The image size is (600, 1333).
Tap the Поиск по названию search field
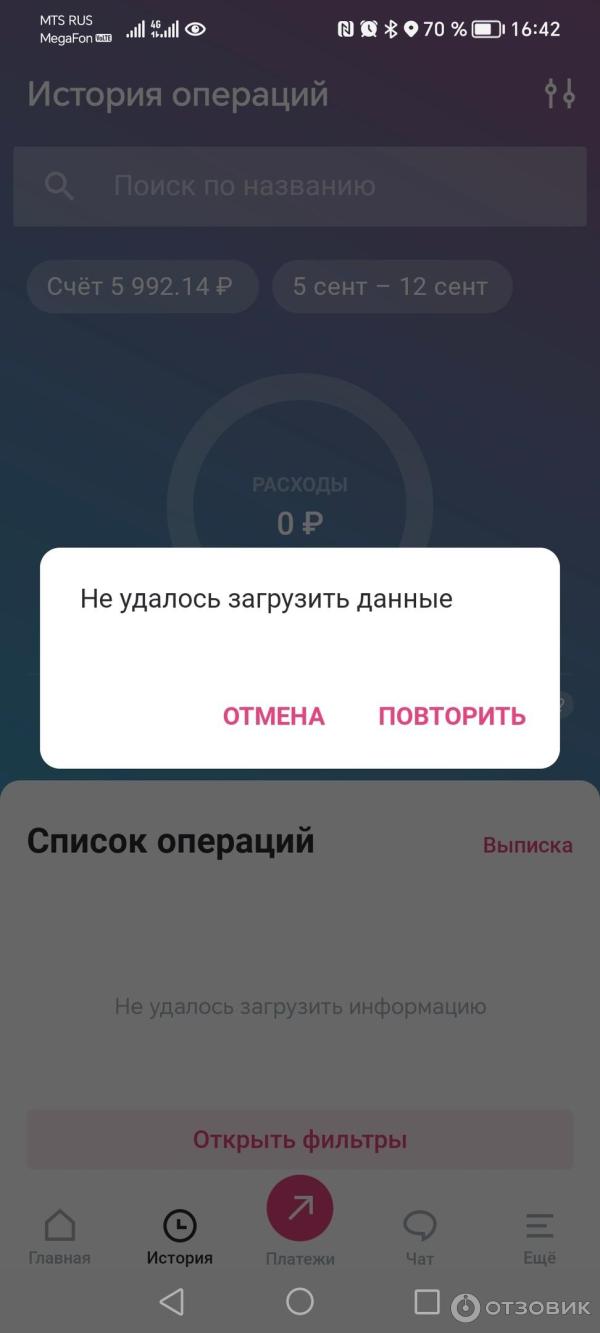[300, 186]
